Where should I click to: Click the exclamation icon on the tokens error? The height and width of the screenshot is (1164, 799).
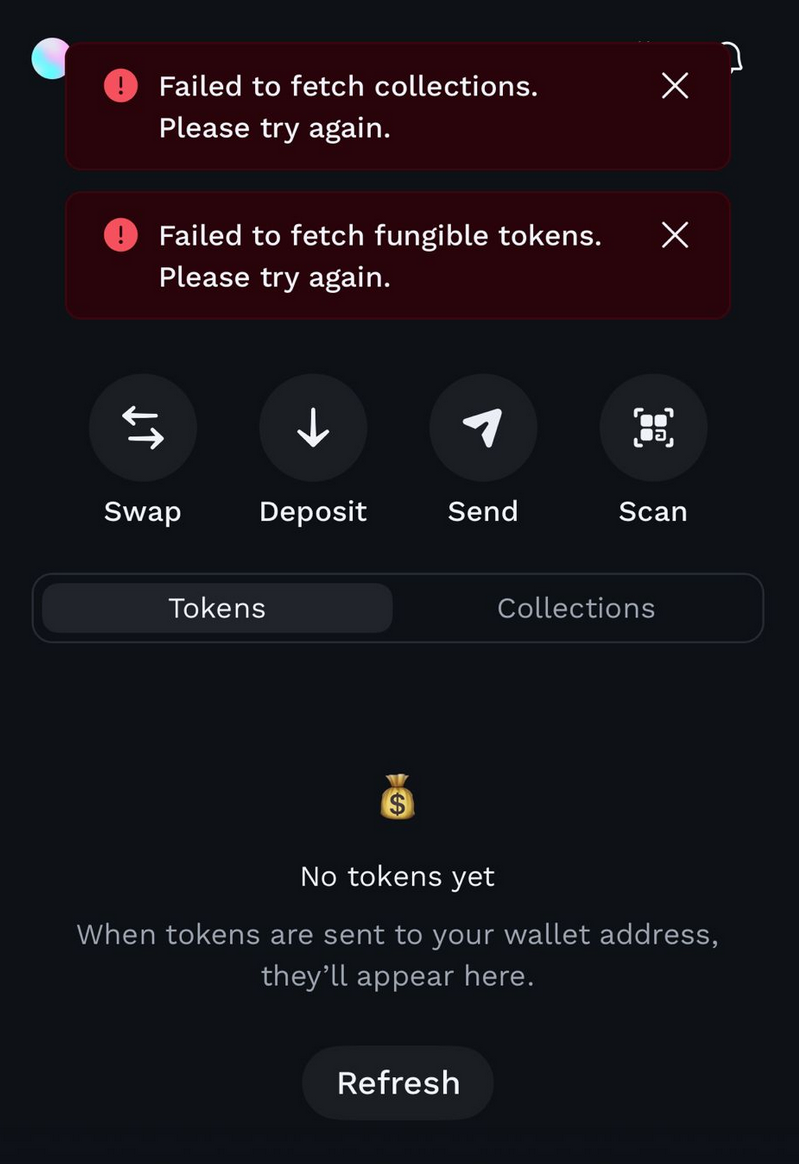pyautogui.click(x=120, y=235)
